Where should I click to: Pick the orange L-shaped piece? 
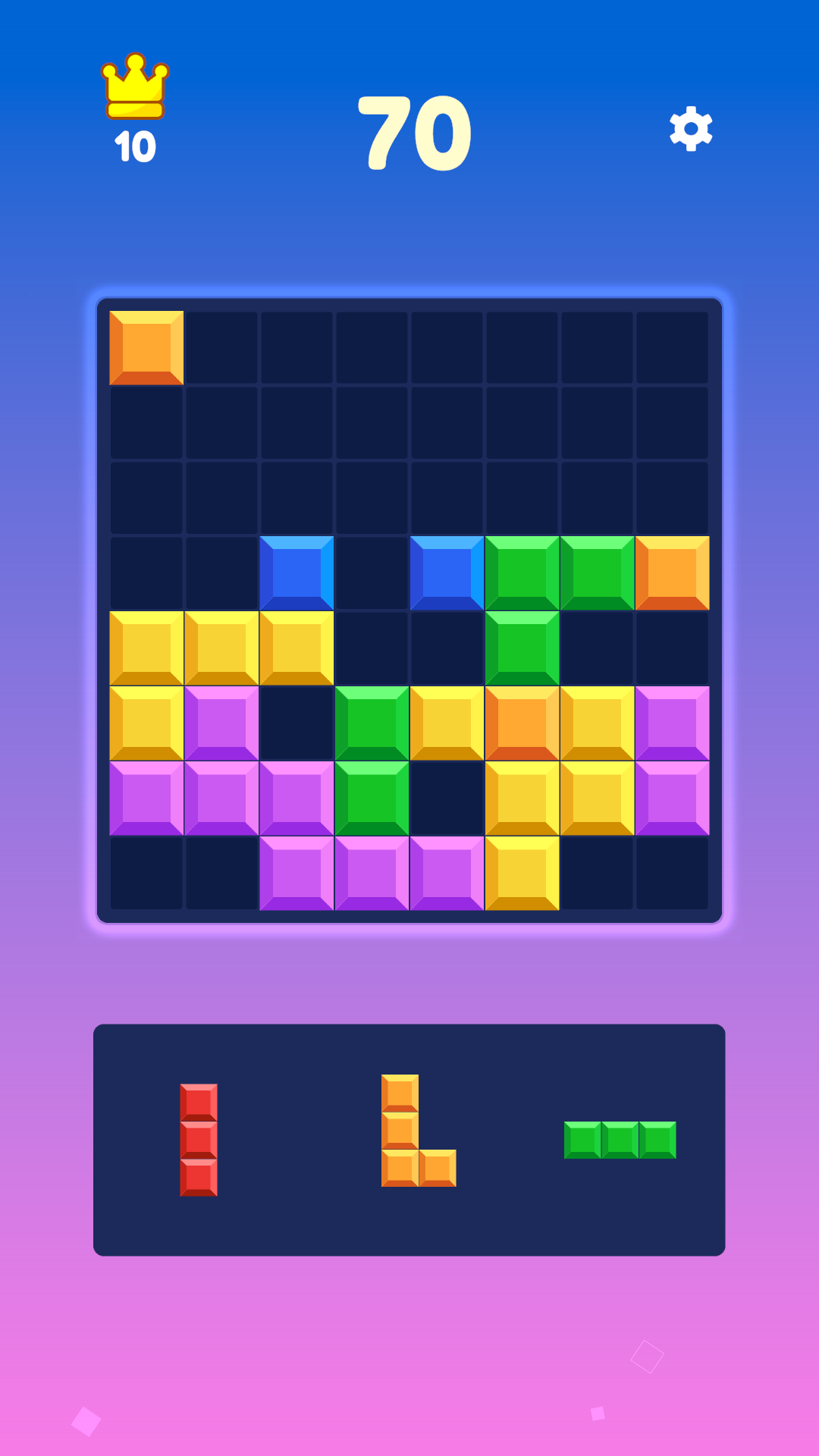click(419, 1131)
